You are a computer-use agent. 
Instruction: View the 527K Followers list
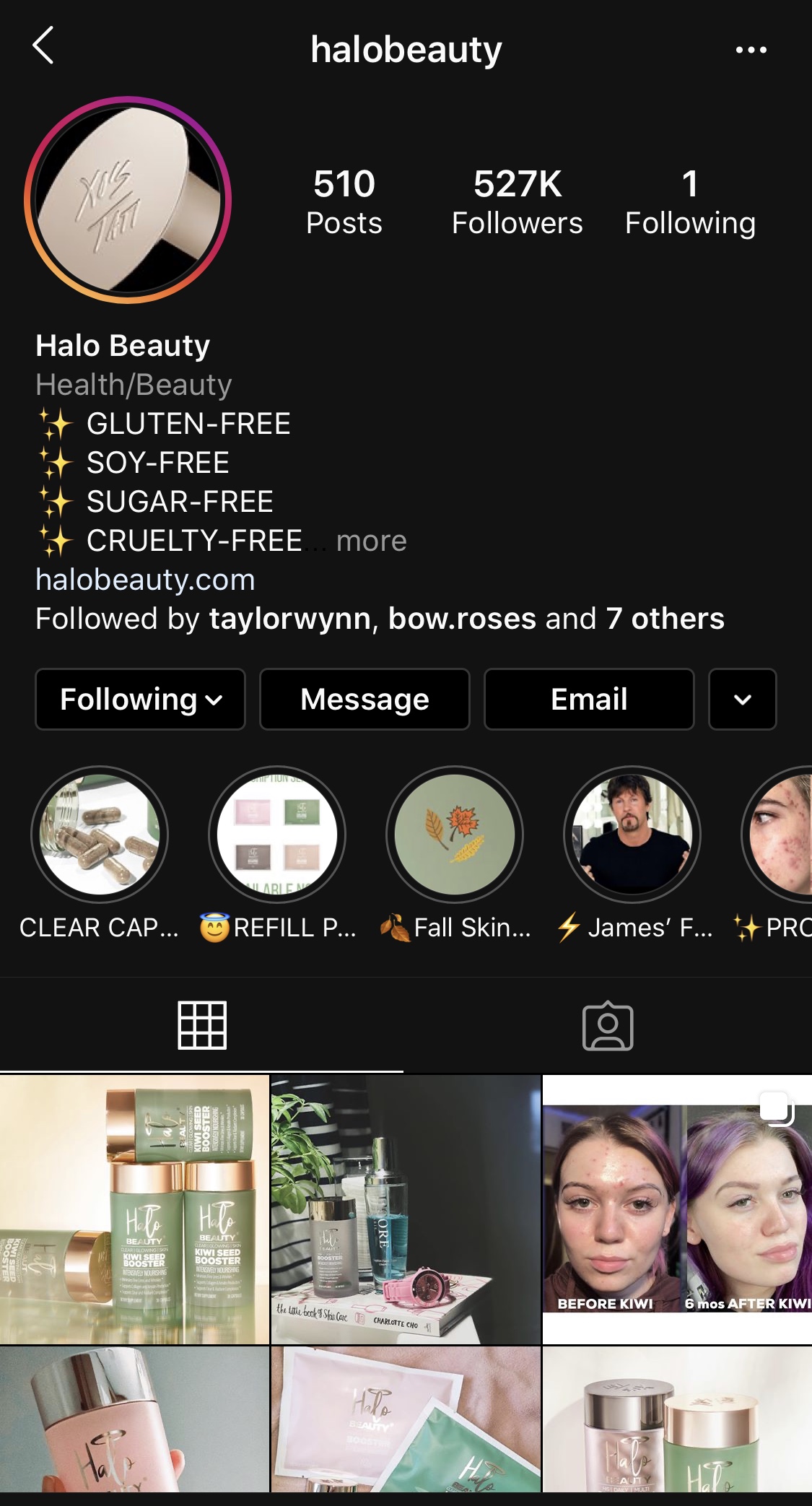click(517, 201)
